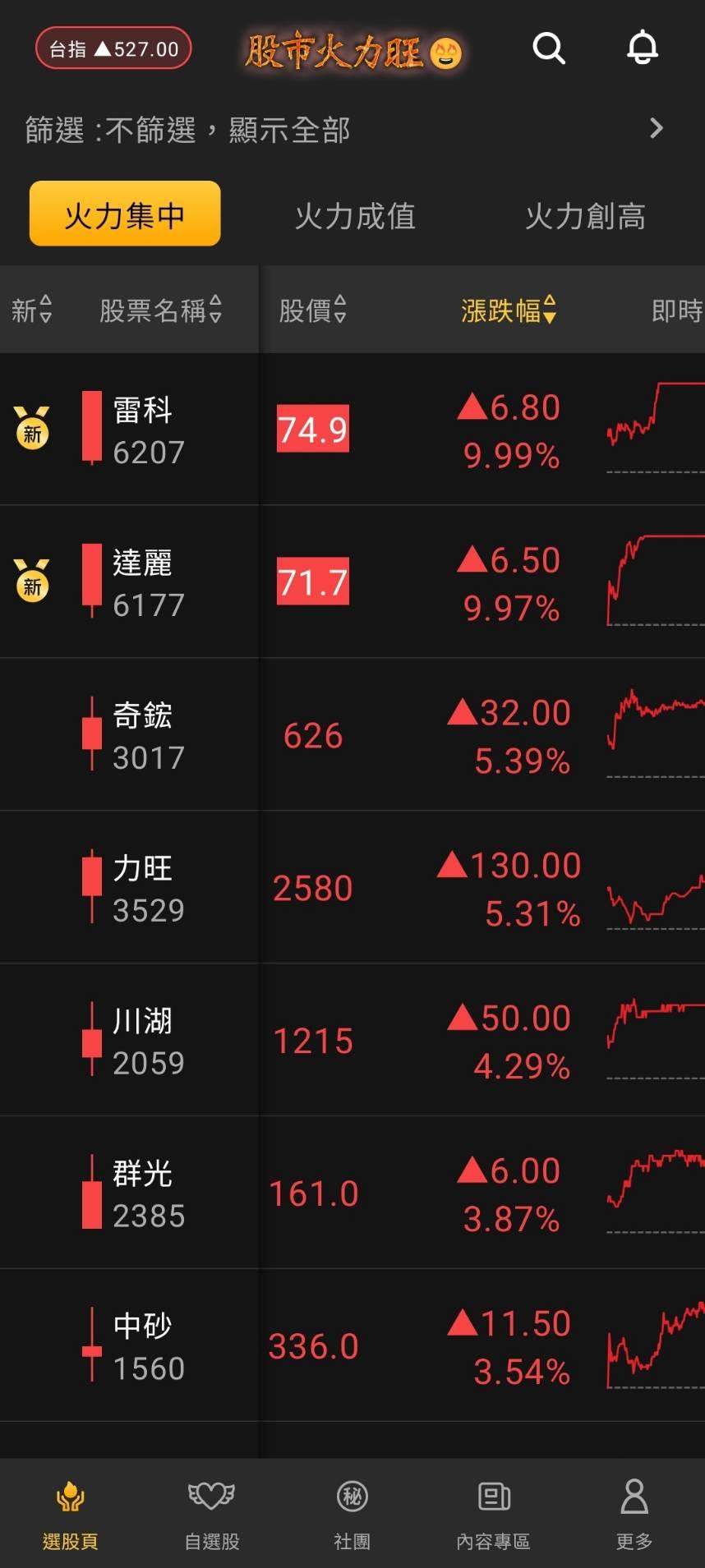This screenshot has height=1568, width=705.
Task: View details for 奇鋐 3017
Action: 352,734
